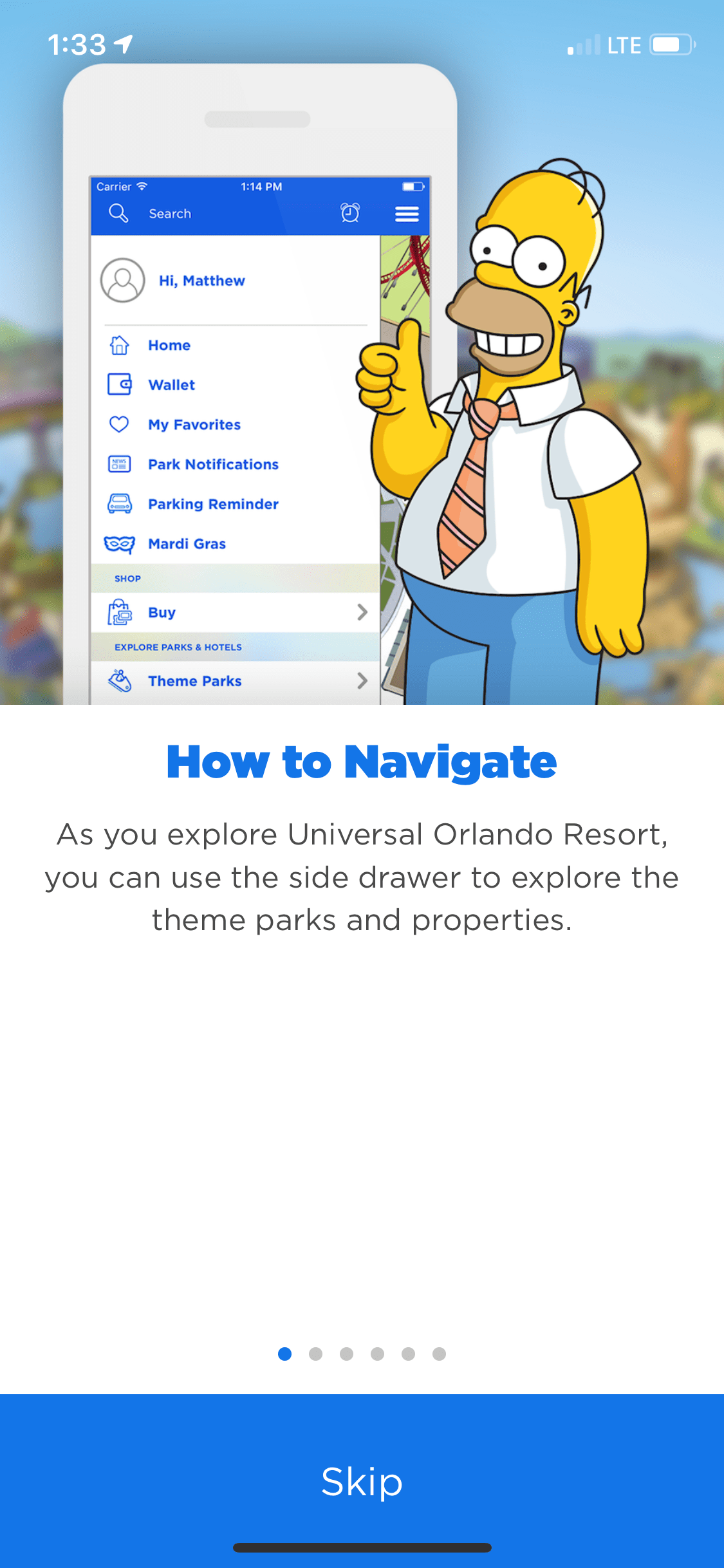724x1568 pixels.
Task: Skip the onboarding tutorial
Action: (x=362, y=1480)
